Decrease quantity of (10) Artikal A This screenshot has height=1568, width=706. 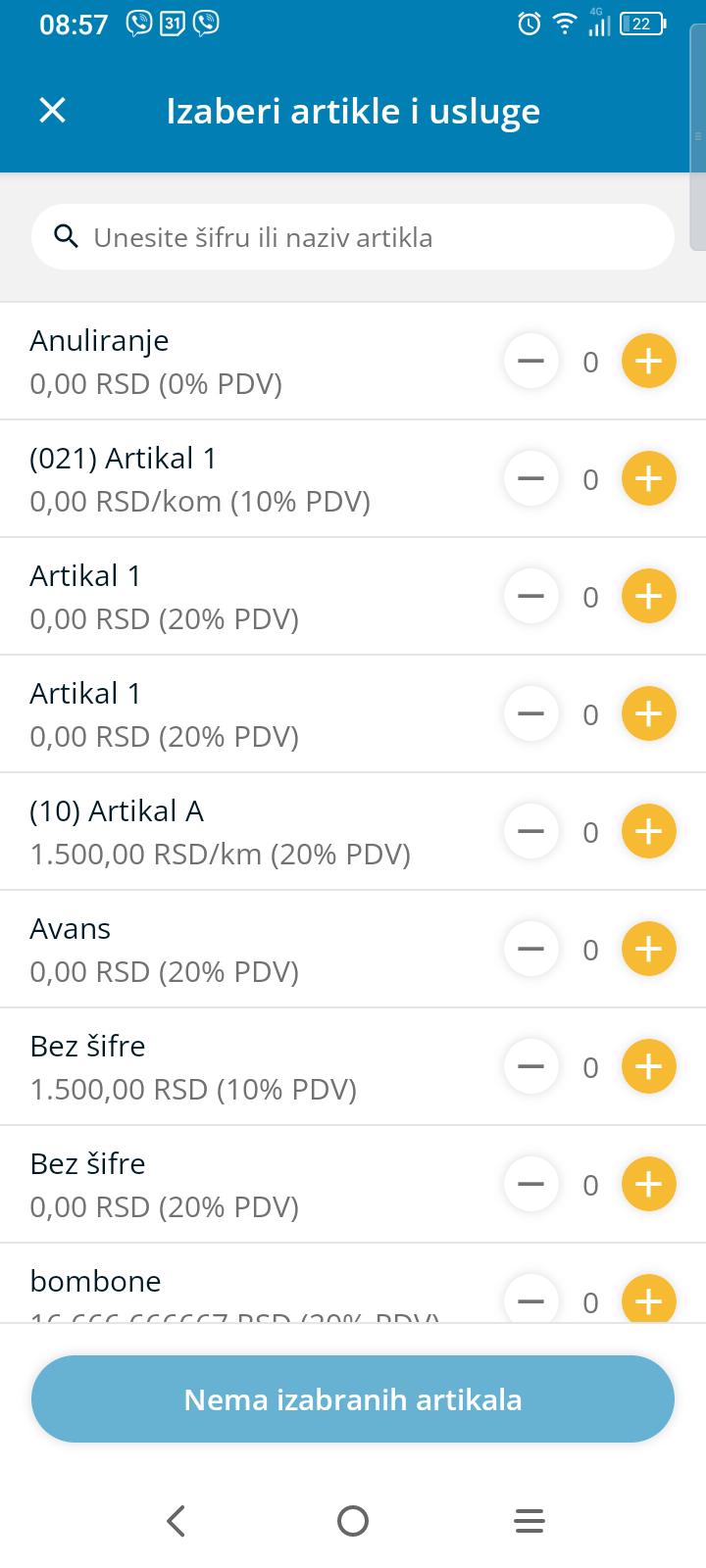coord(530,831)
